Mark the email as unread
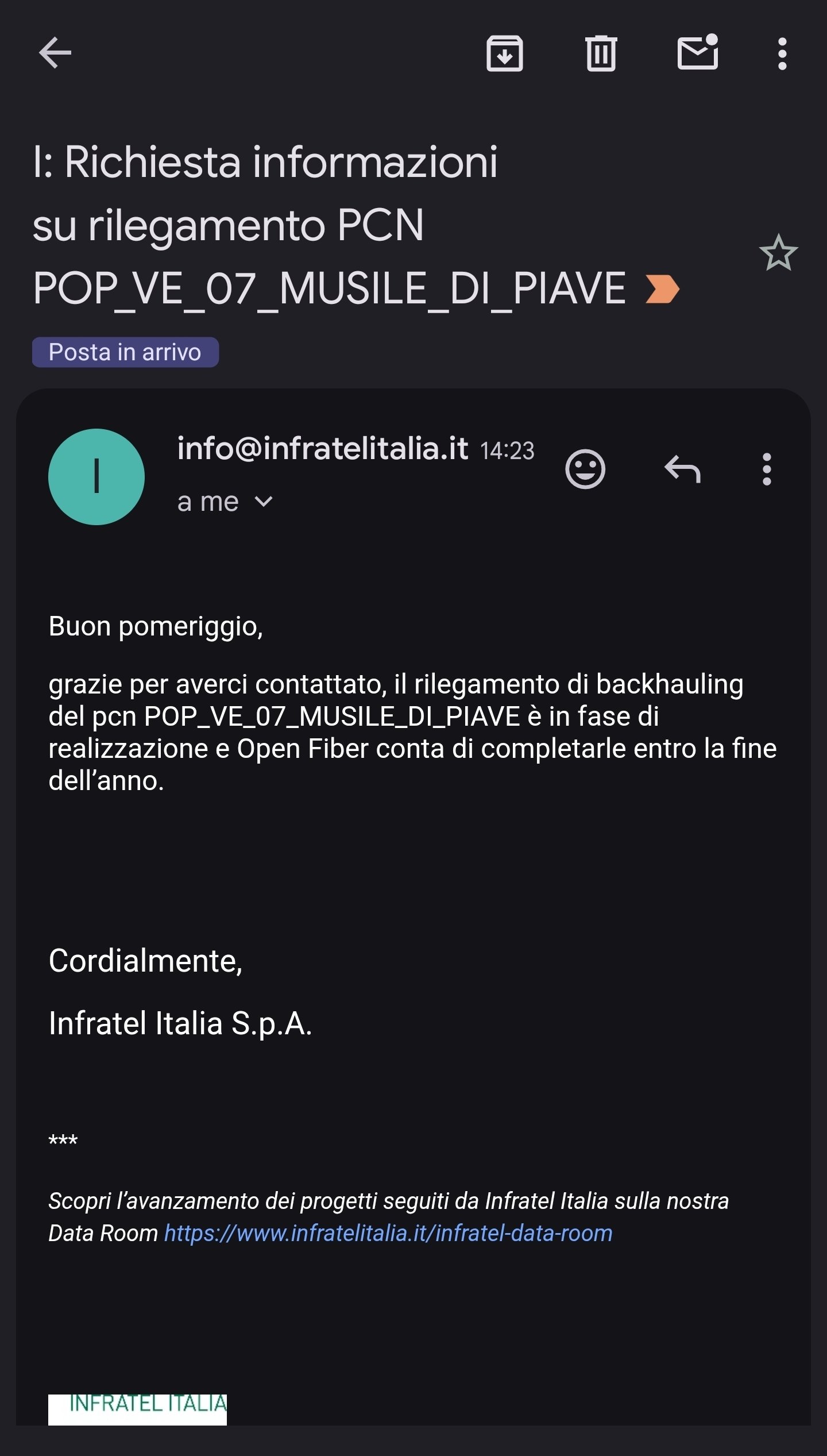This screenshot has width=827, height=1456. point(698,53)
